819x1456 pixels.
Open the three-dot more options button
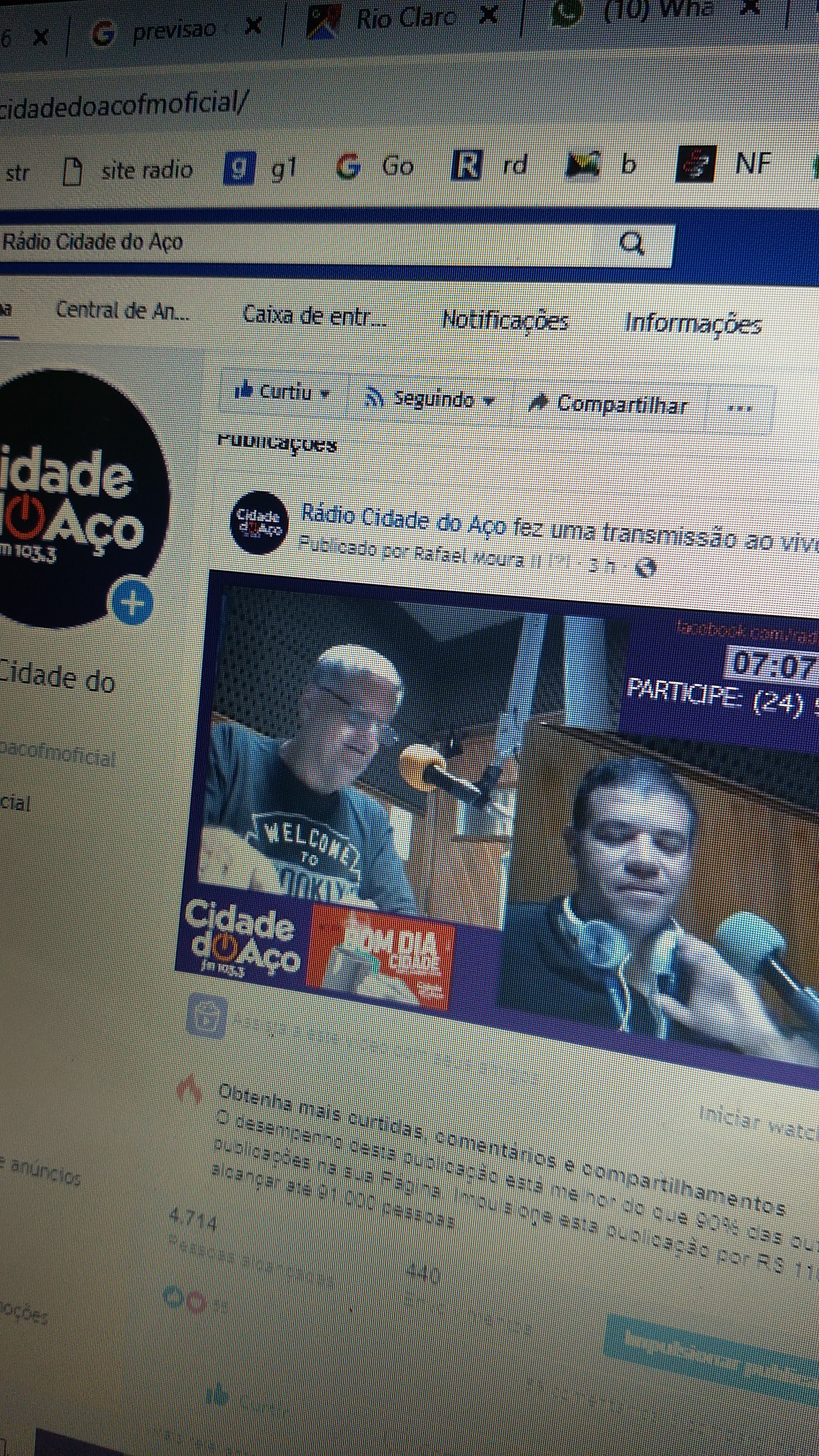click(x=739, y=408)
